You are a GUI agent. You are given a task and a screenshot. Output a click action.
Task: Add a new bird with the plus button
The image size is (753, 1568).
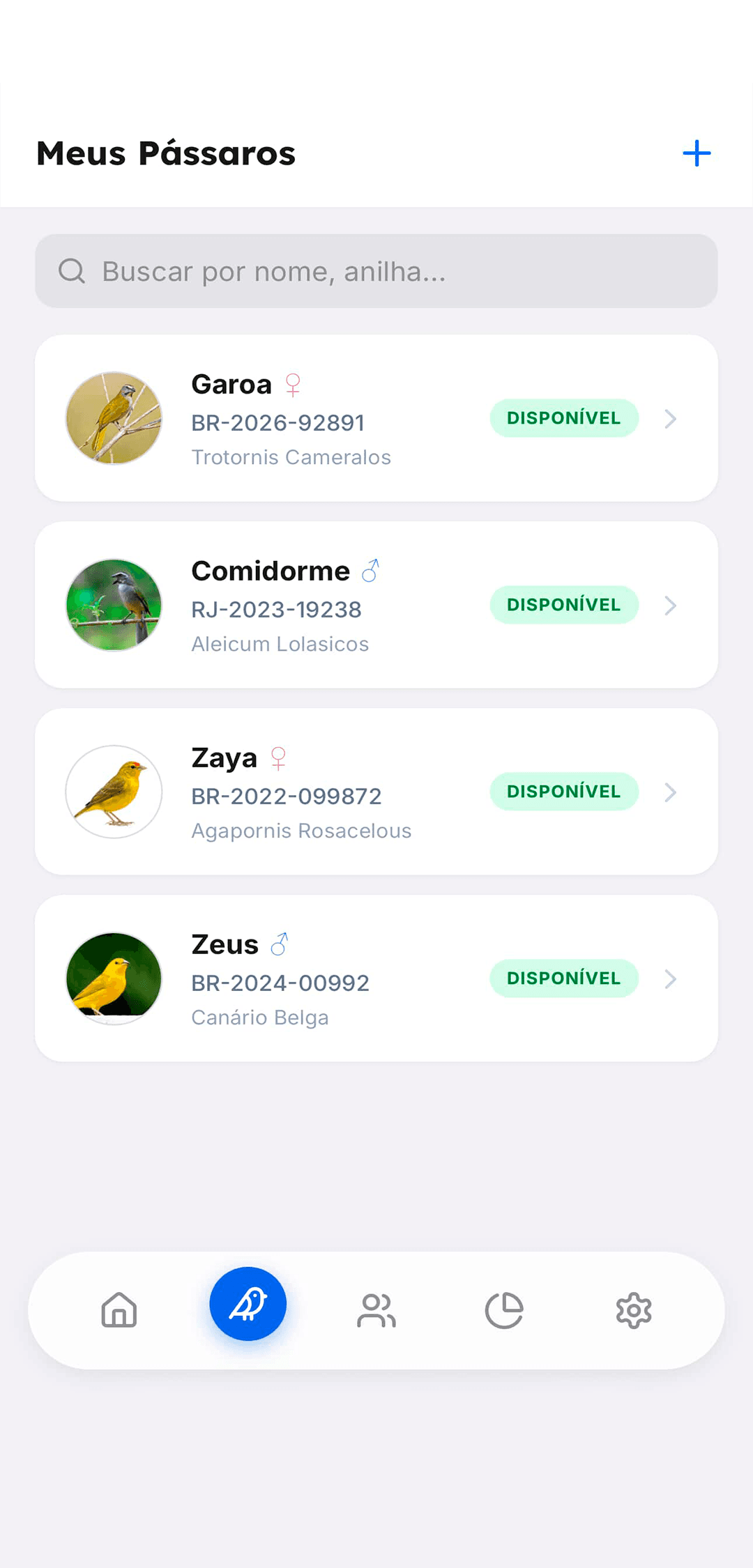(x=697, y=153)
